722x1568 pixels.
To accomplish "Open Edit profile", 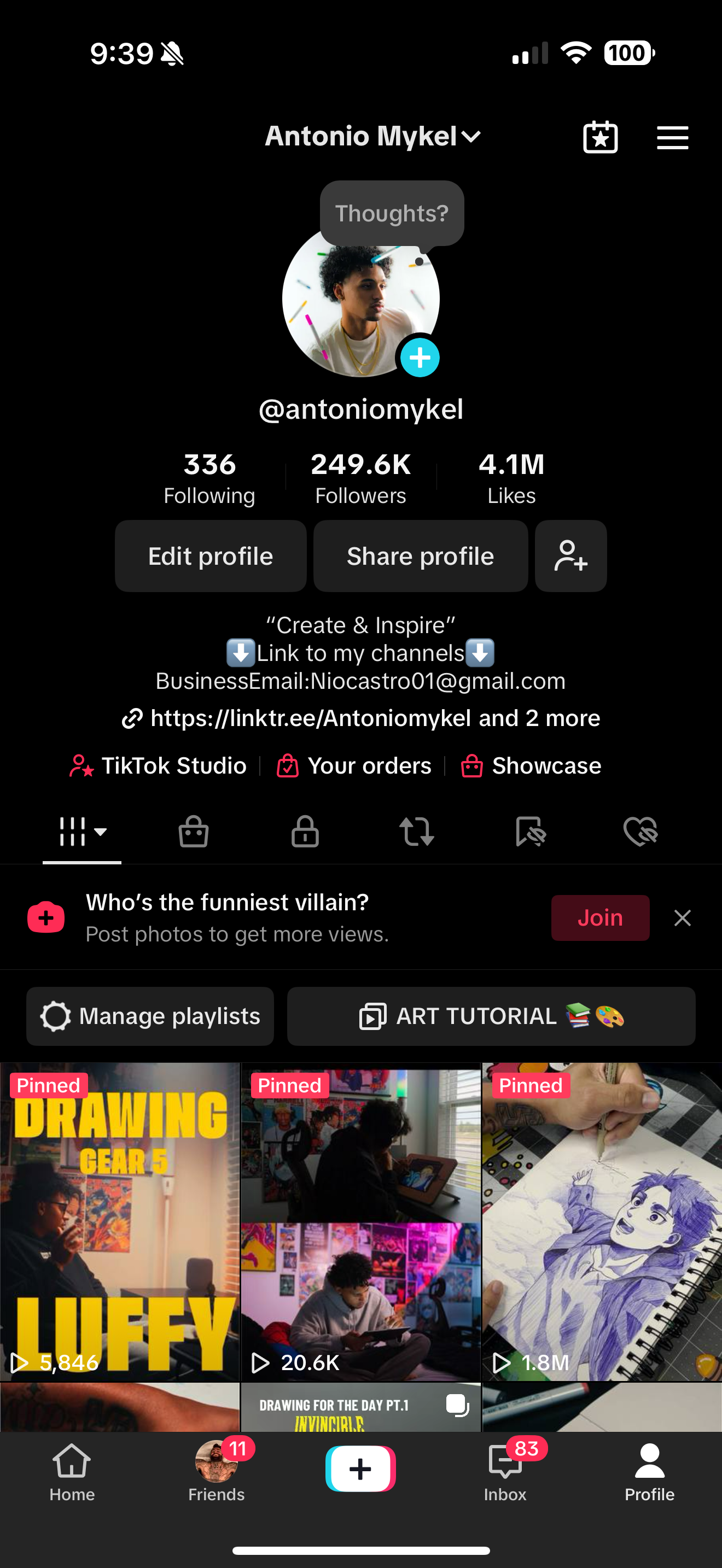I will [x=211, y=557].
